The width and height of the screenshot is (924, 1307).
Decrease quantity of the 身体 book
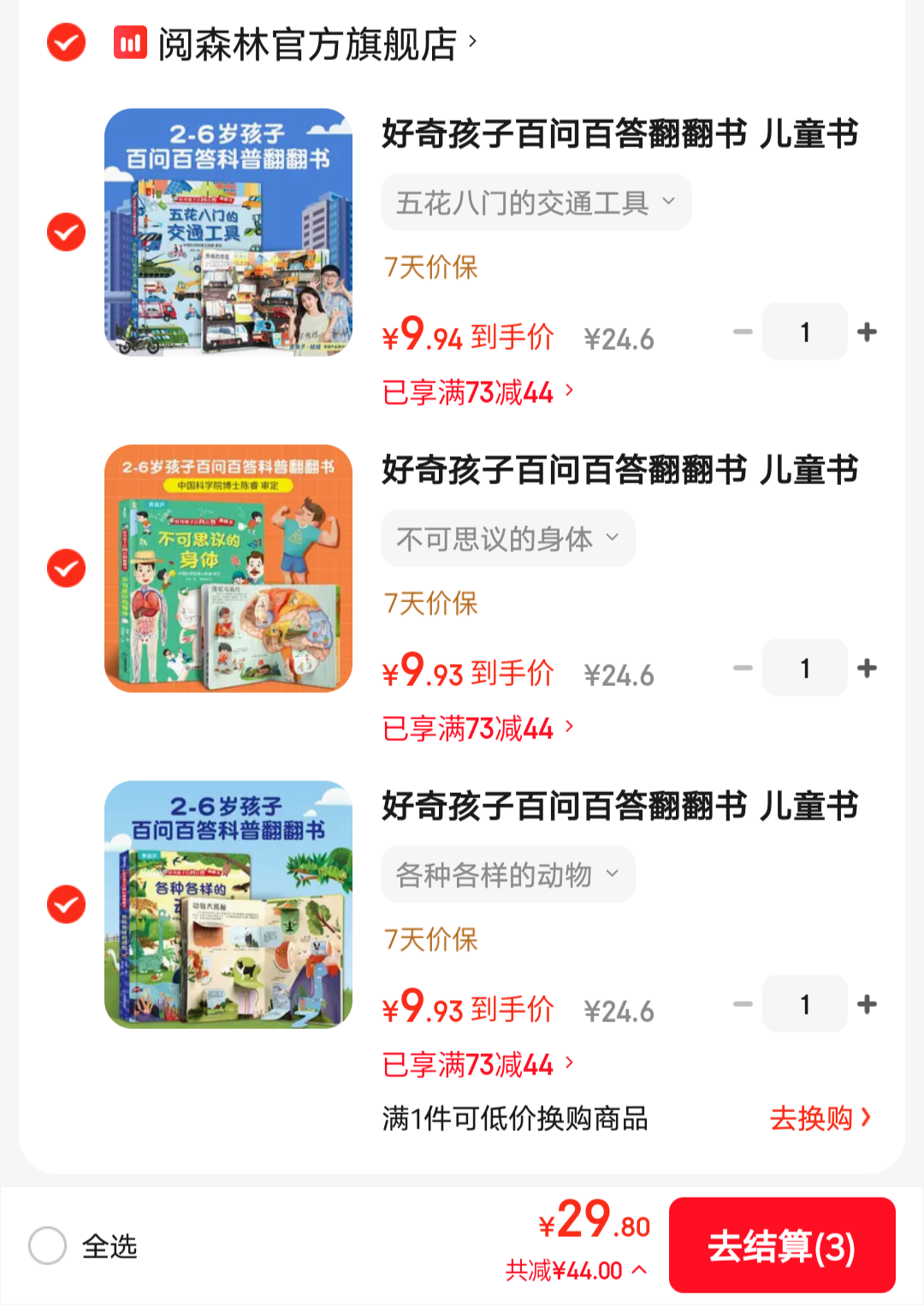point(741,668)
